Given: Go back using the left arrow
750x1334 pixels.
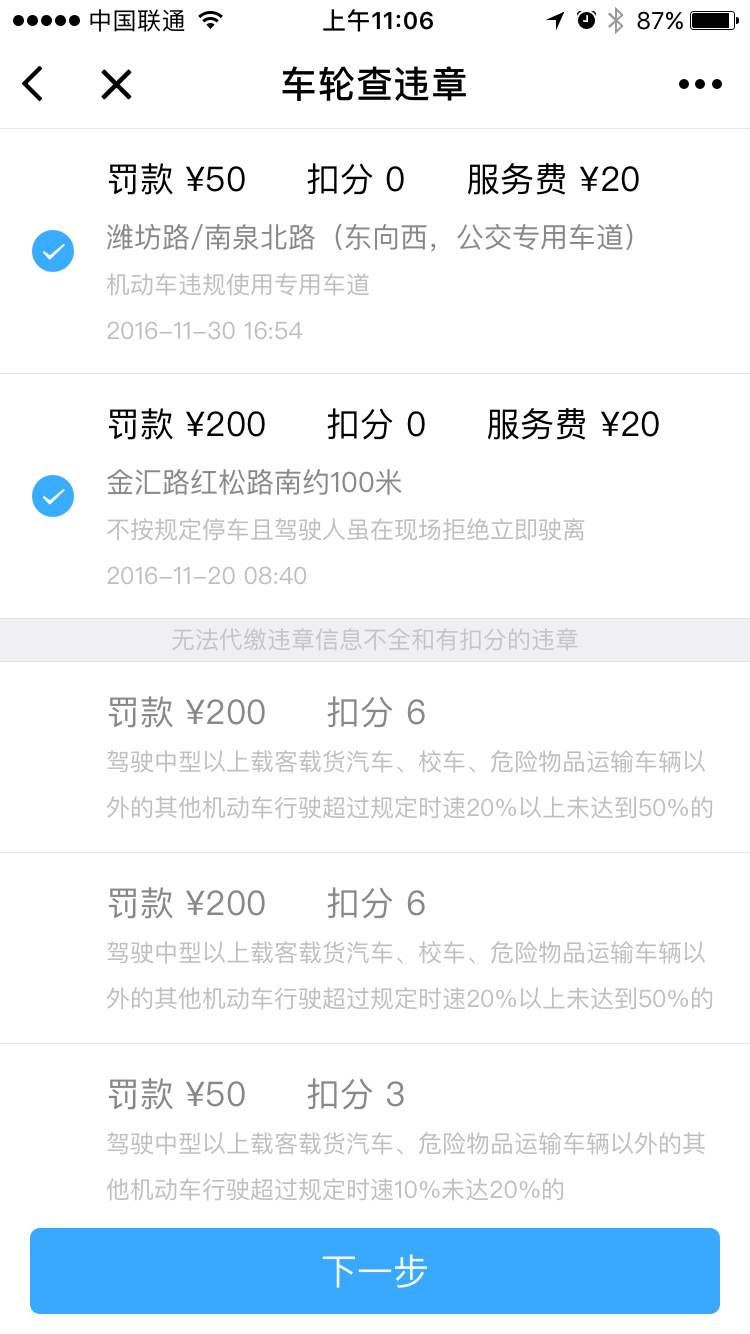Looking at the screenshot, I should 33,84.
